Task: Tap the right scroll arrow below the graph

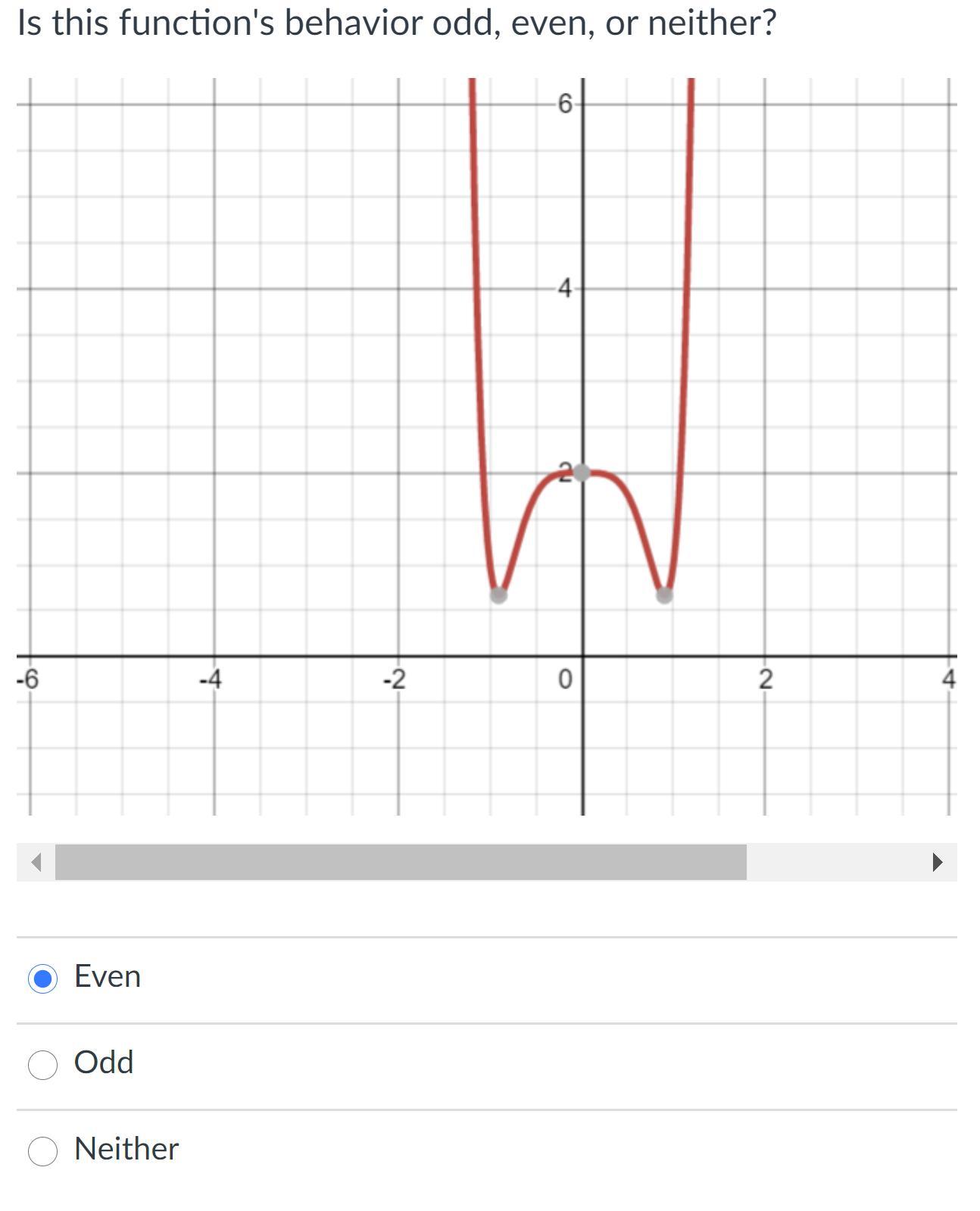Action: (x=938, y=862)
